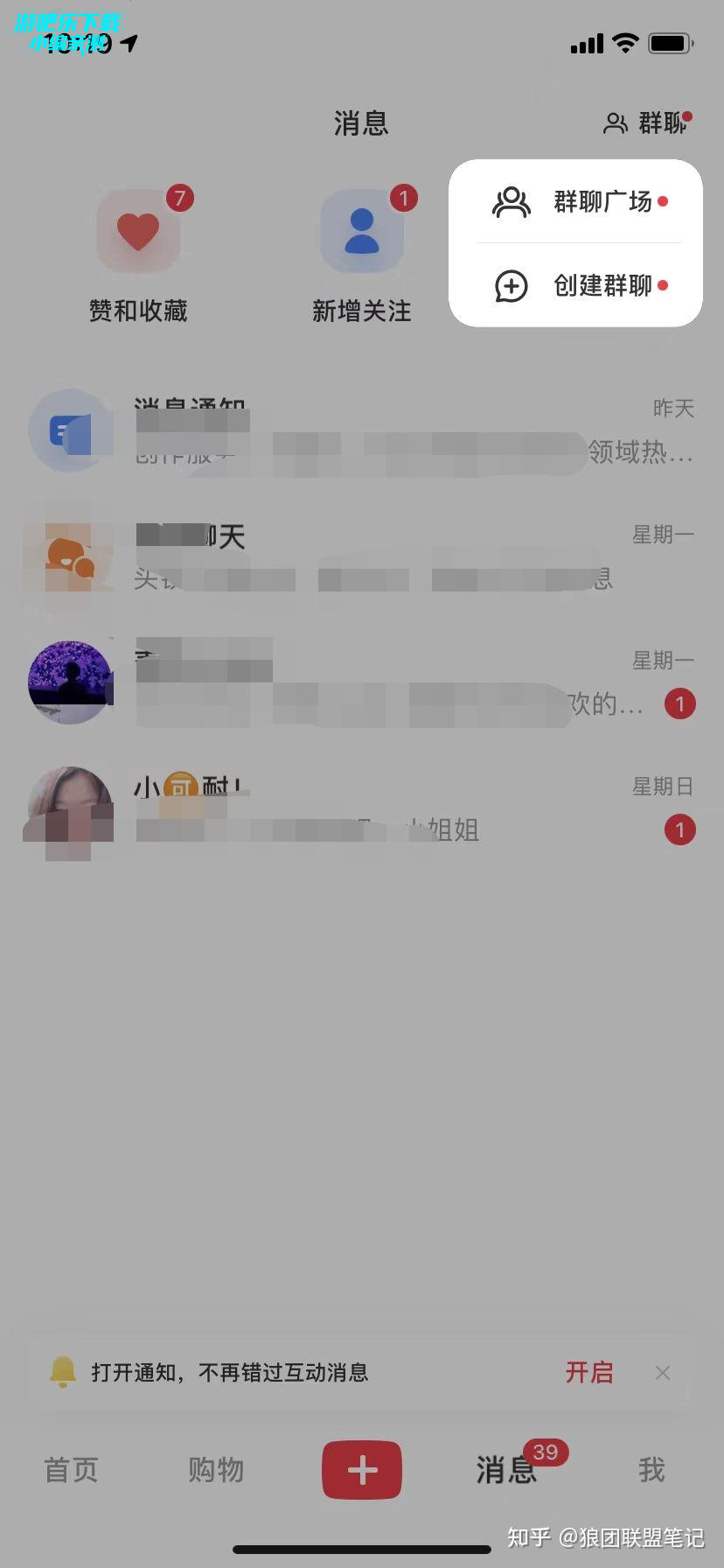Open 赞和收藏 notifications
The image size is (724, 1568).
click(x=138, y=254)
